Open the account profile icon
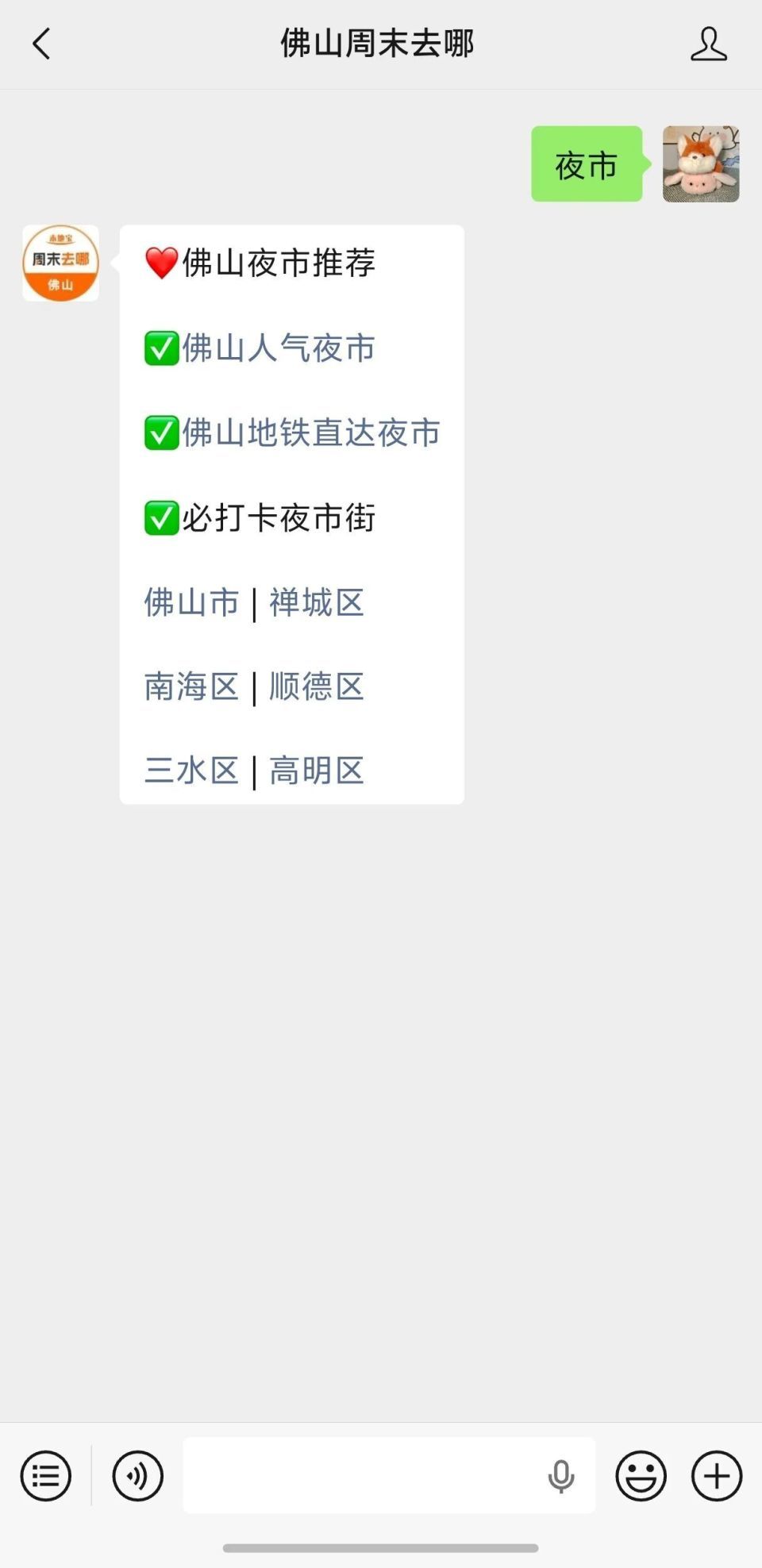Screen dimensions: 762x1568 click(708, 44)
